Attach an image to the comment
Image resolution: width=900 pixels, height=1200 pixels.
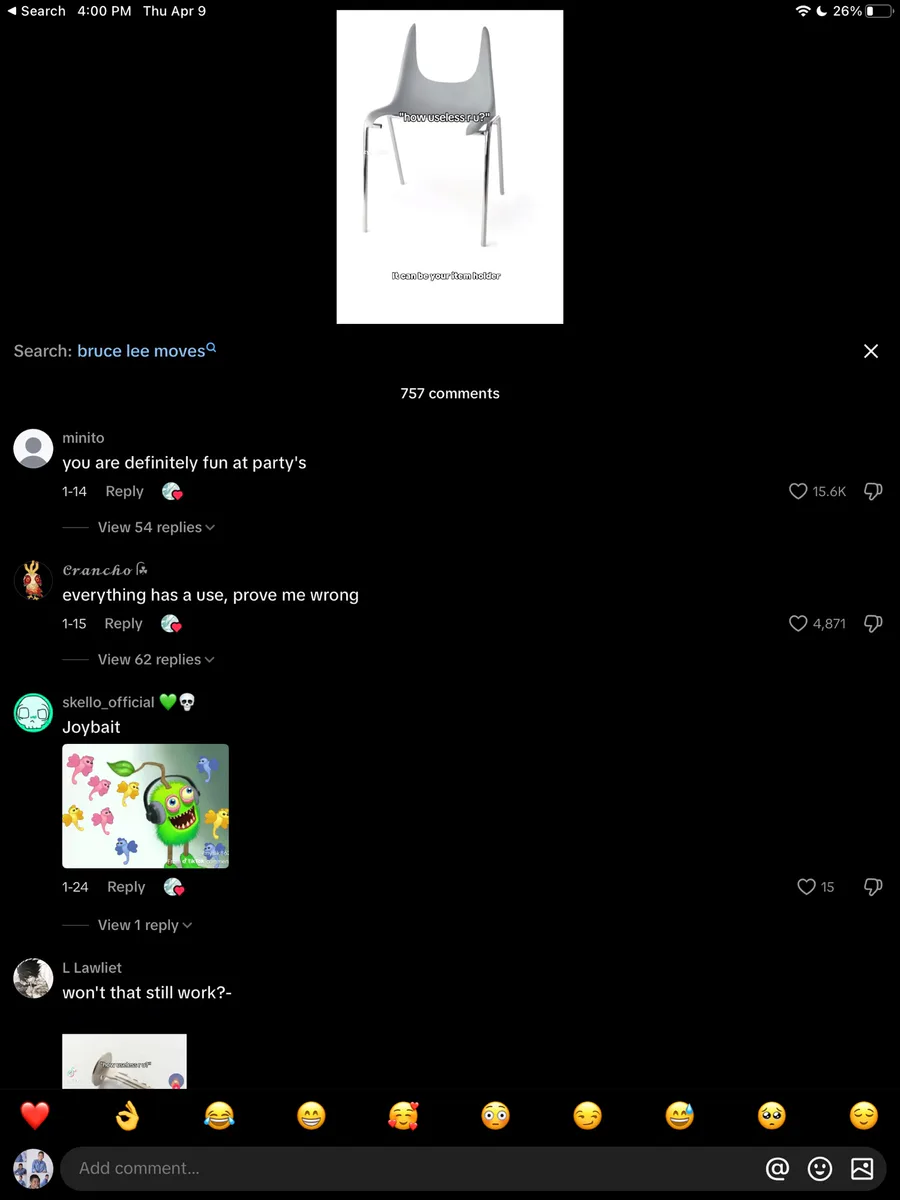[x=862, y=1168]
